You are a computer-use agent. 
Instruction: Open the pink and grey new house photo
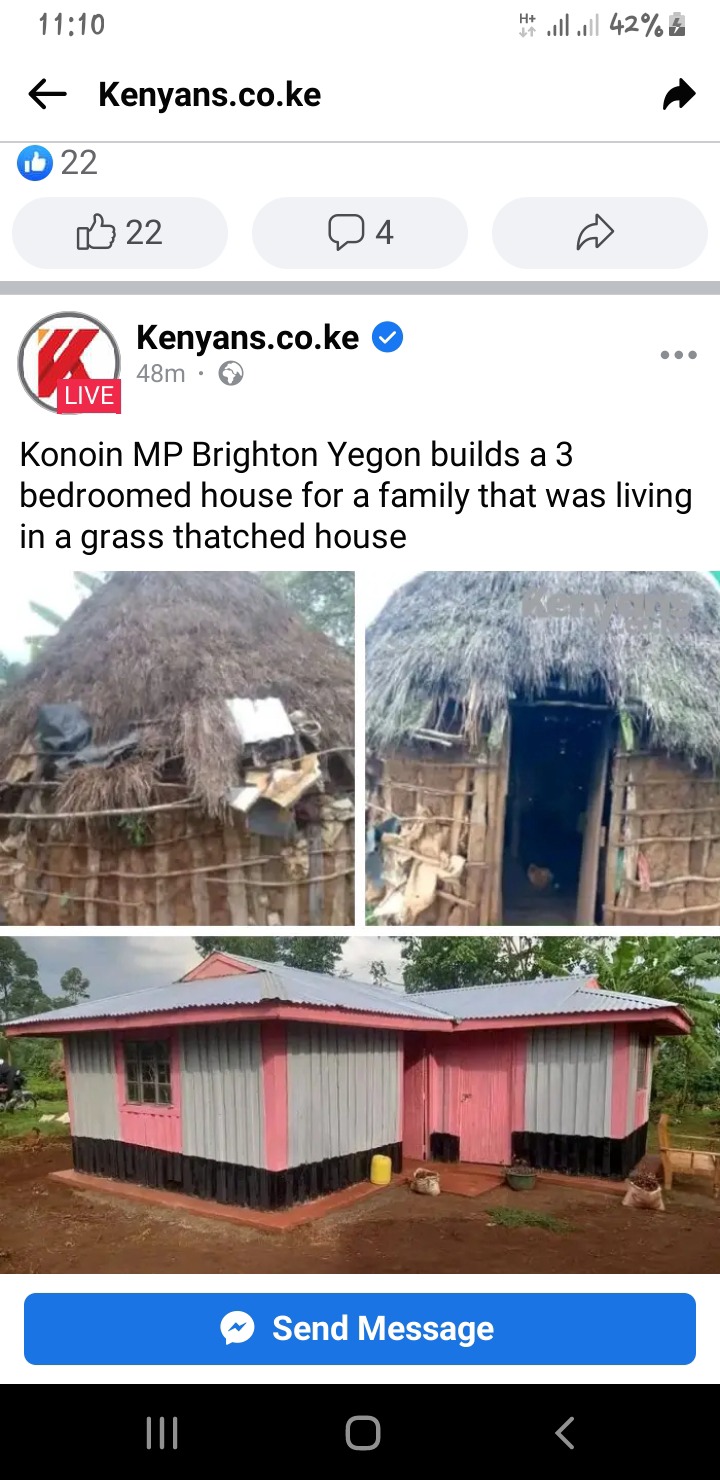click(x=360, y=1104)
